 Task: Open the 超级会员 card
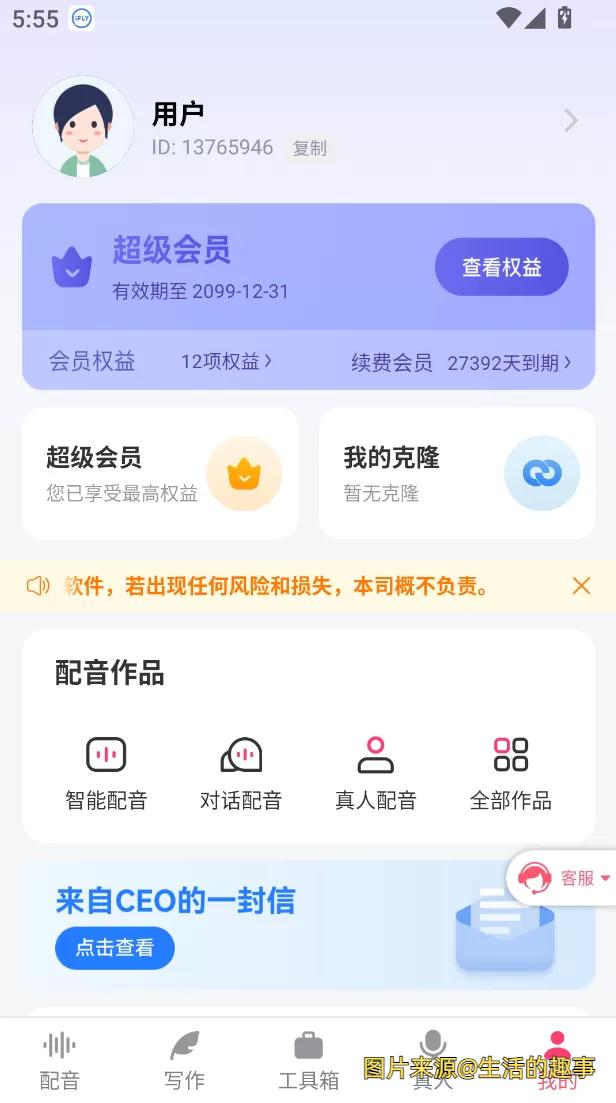click(x=160, y=473)
